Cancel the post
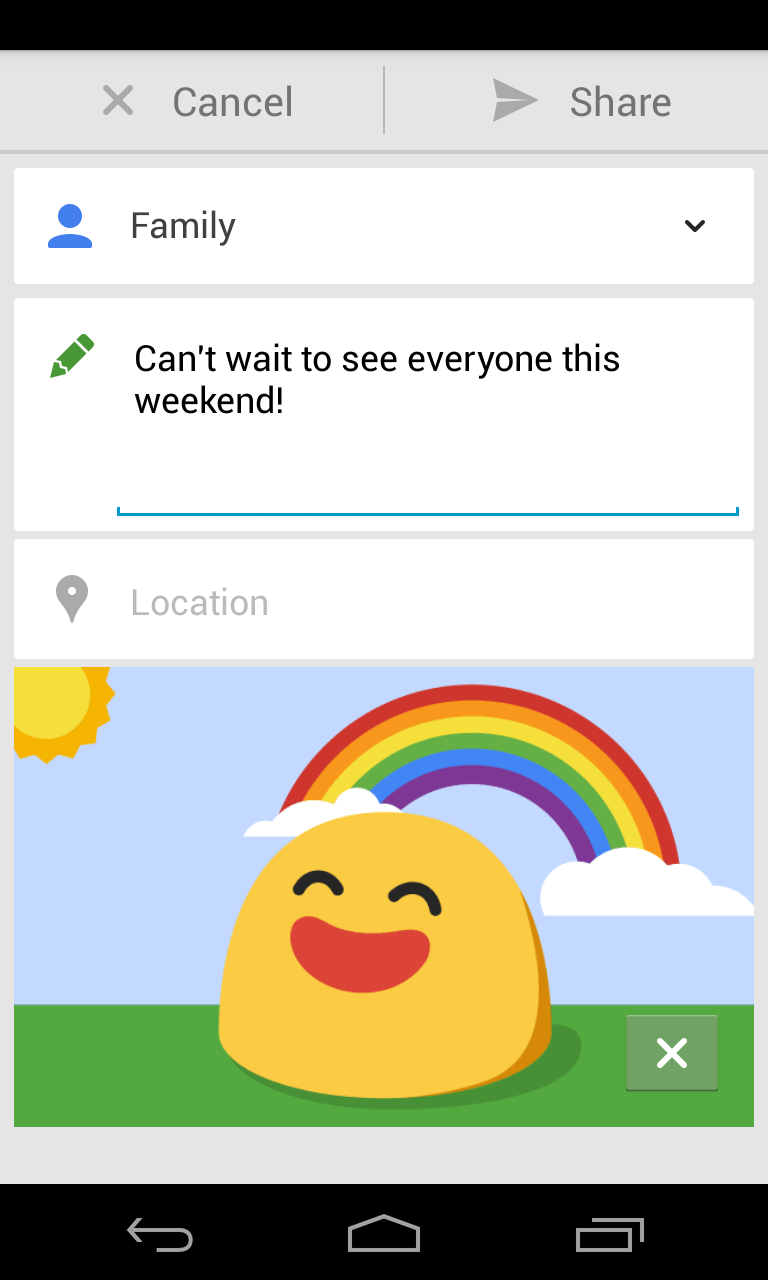This screenshot has width=768, height=1280. click(x=197, y=101)
